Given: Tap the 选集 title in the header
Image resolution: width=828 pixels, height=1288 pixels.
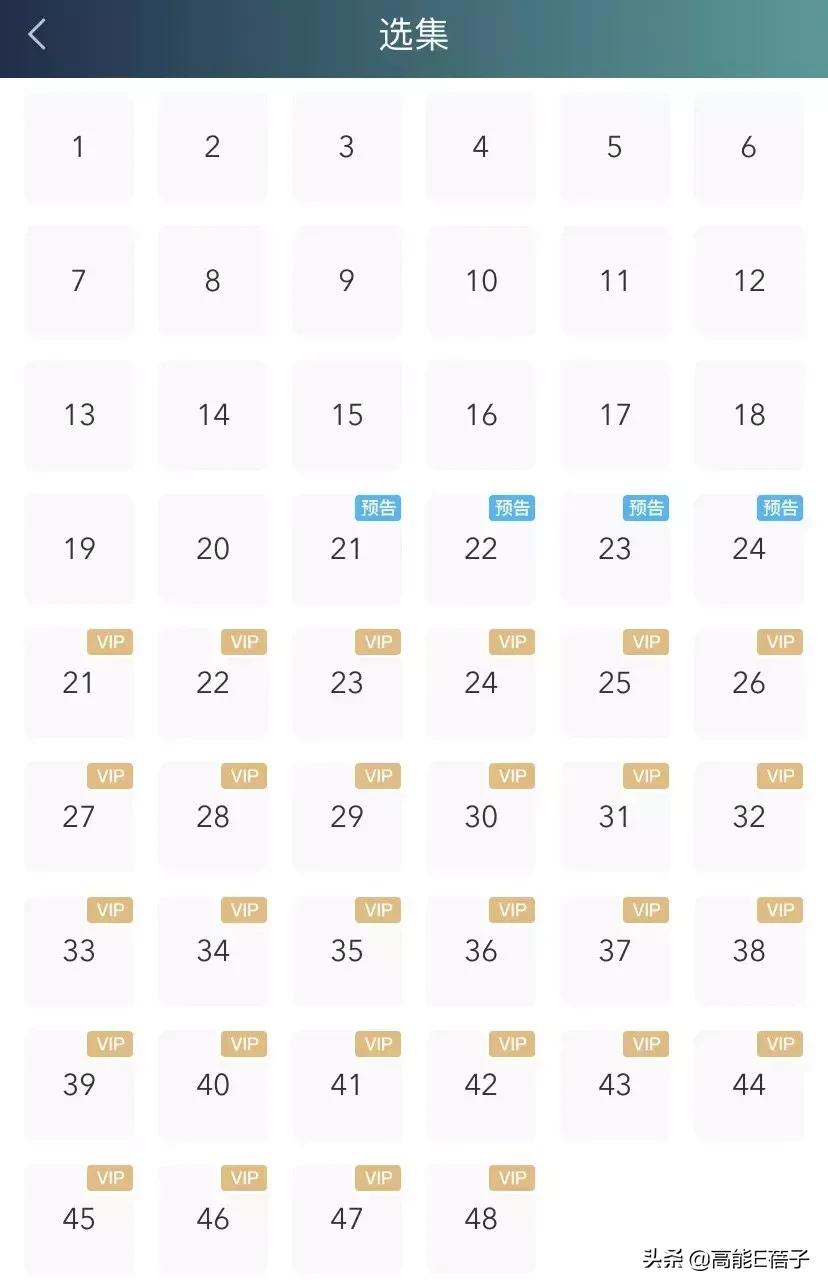Looking at the screenshot, I should coord(414,33).
